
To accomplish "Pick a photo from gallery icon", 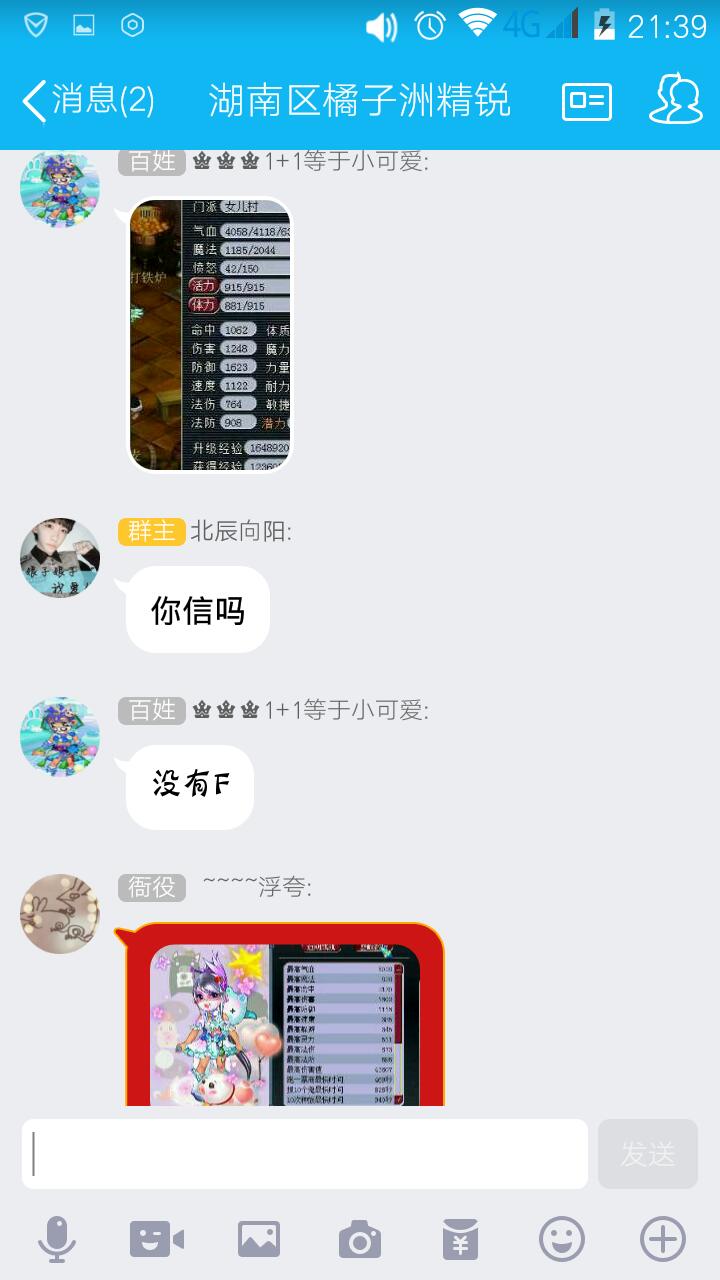I will click(x=258, y=1240).
